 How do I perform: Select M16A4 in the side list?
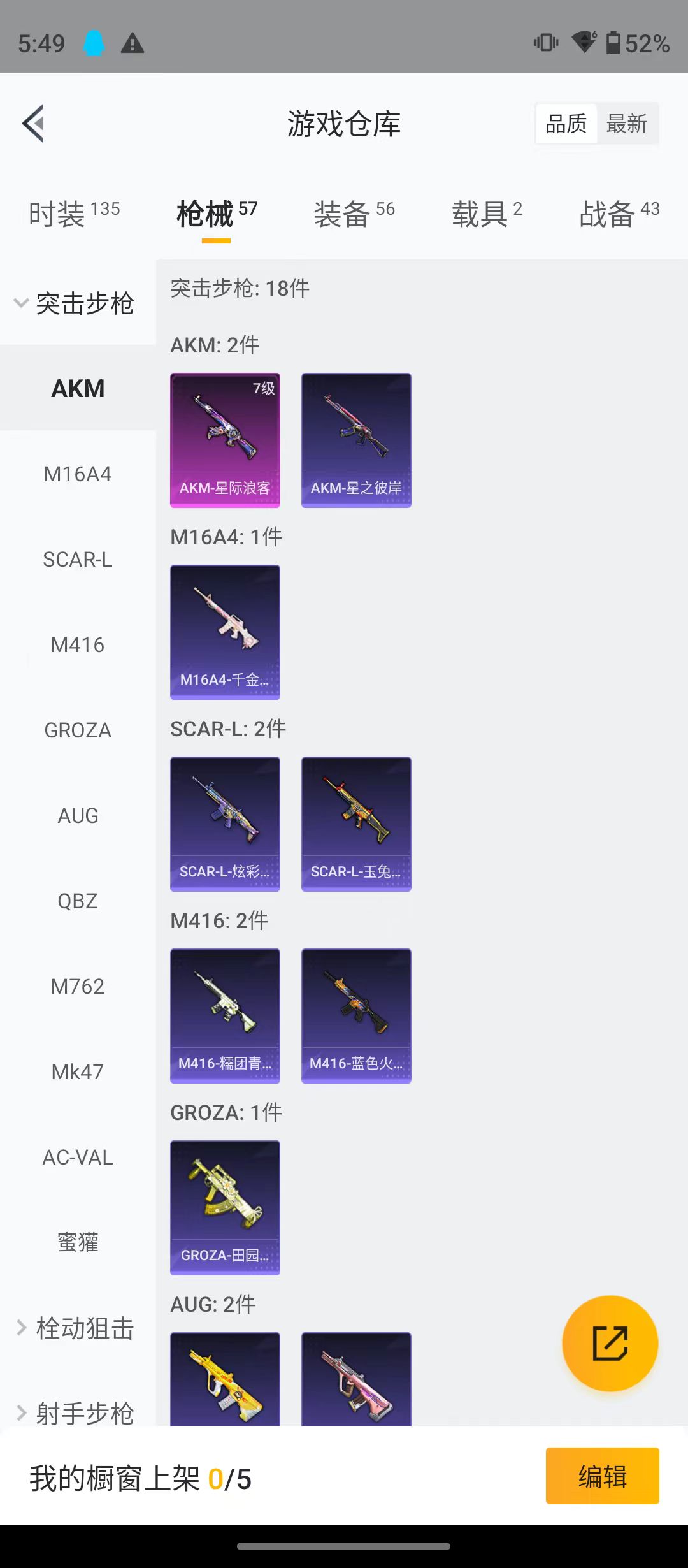[x=78, y=474]
